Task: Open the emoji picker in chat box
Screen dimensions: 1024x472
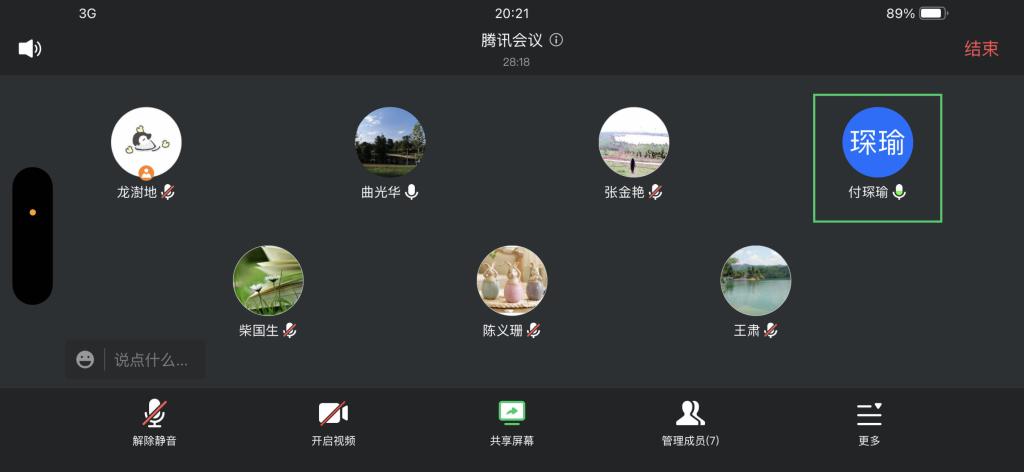Action: [x=85, y=360]
